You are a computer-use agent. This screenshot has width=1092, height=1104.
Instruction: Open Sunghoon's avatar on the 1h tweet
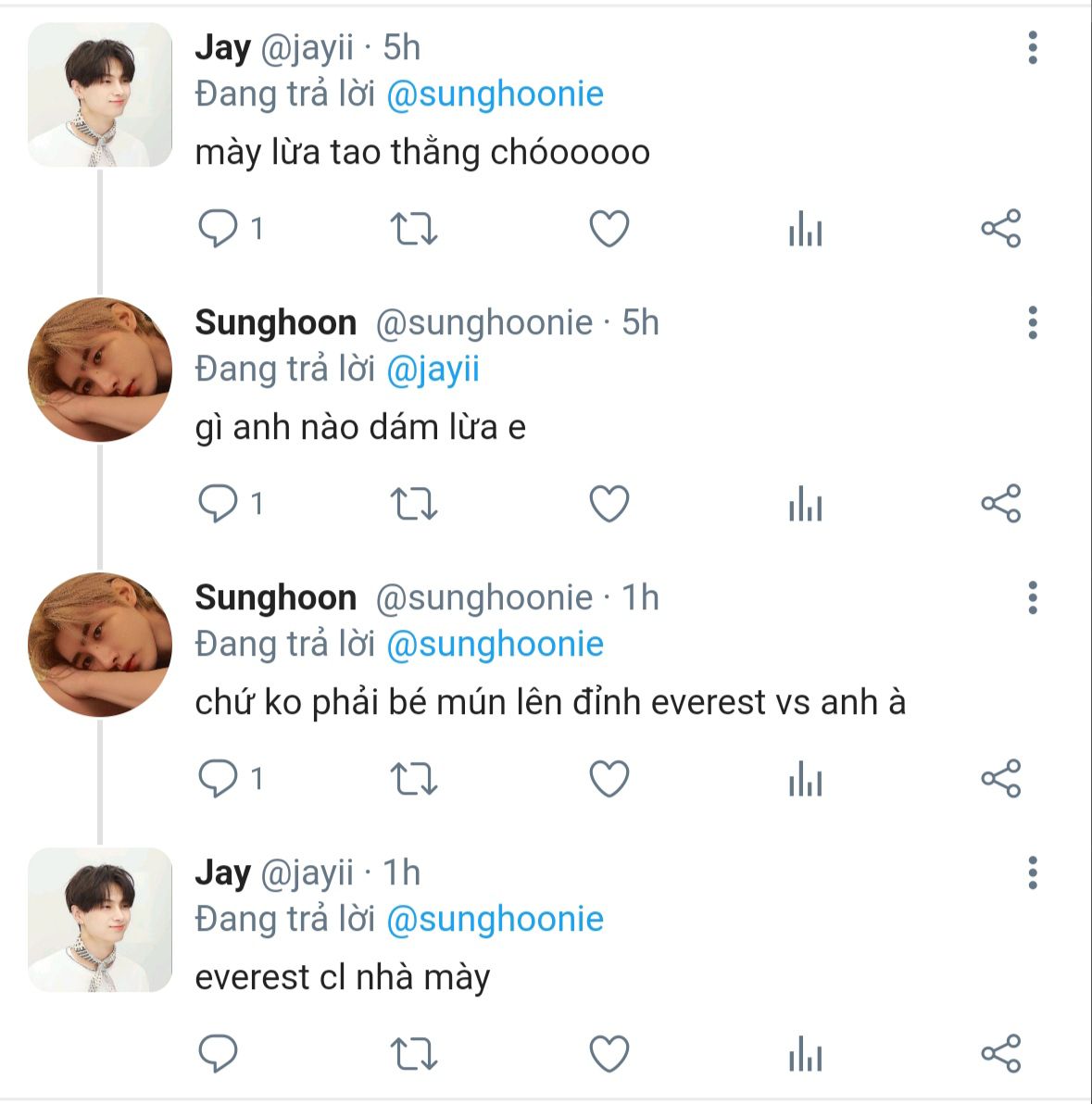[x=100, y=644]
